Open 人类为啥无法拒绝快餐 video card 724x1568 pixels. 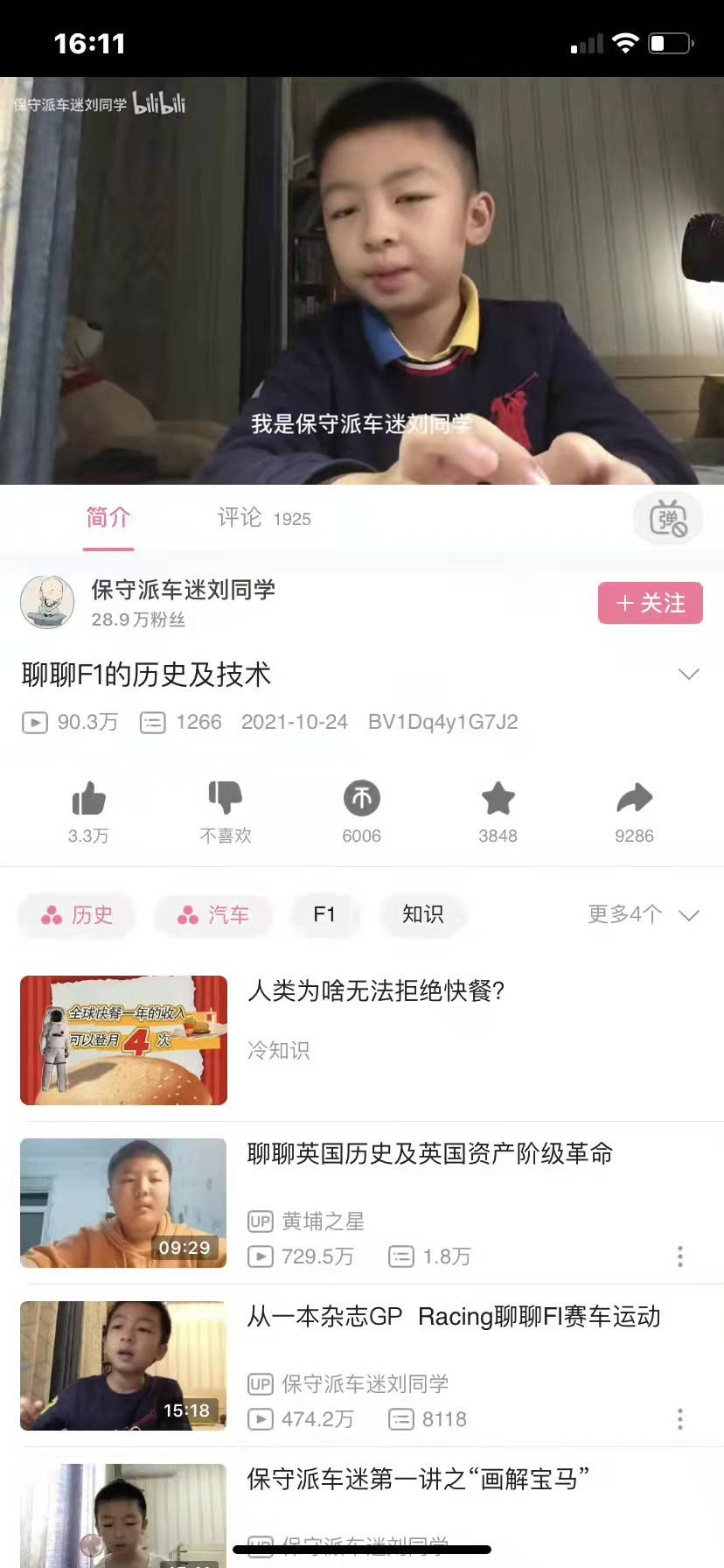[362, 1040]
